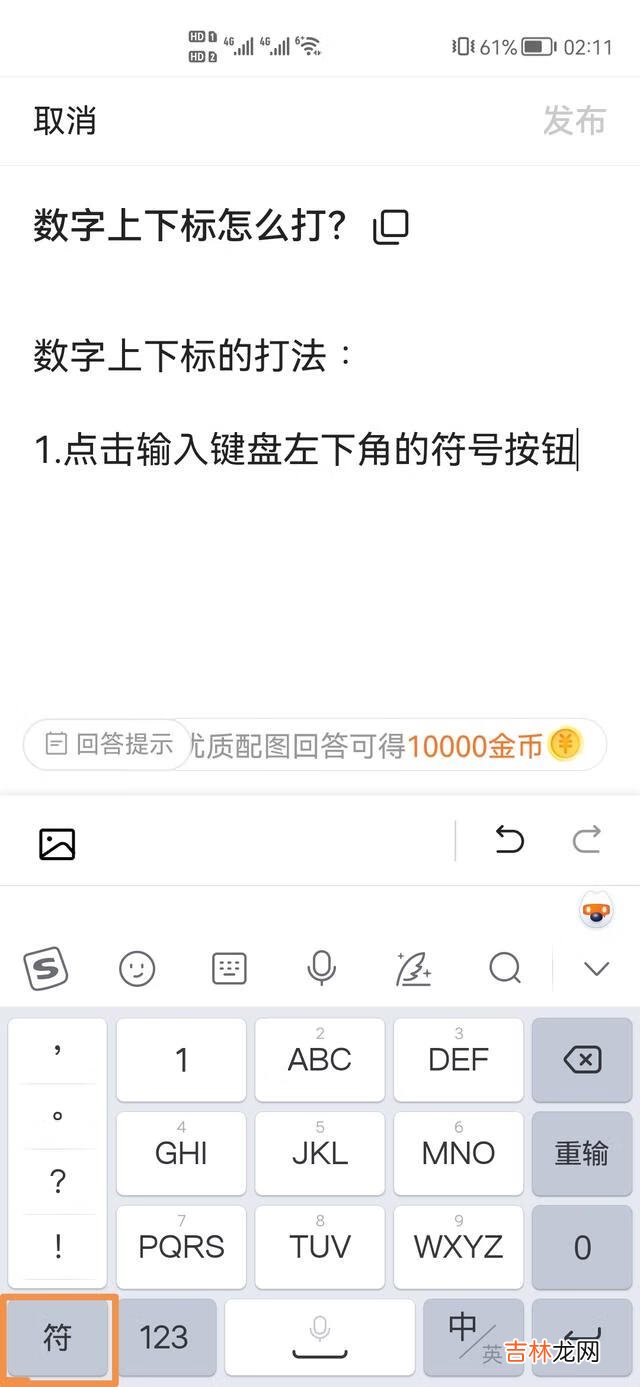Switch keyboard layout via the keyboard icon
Screen dimensions: 640x1387
tap(229, 968)
